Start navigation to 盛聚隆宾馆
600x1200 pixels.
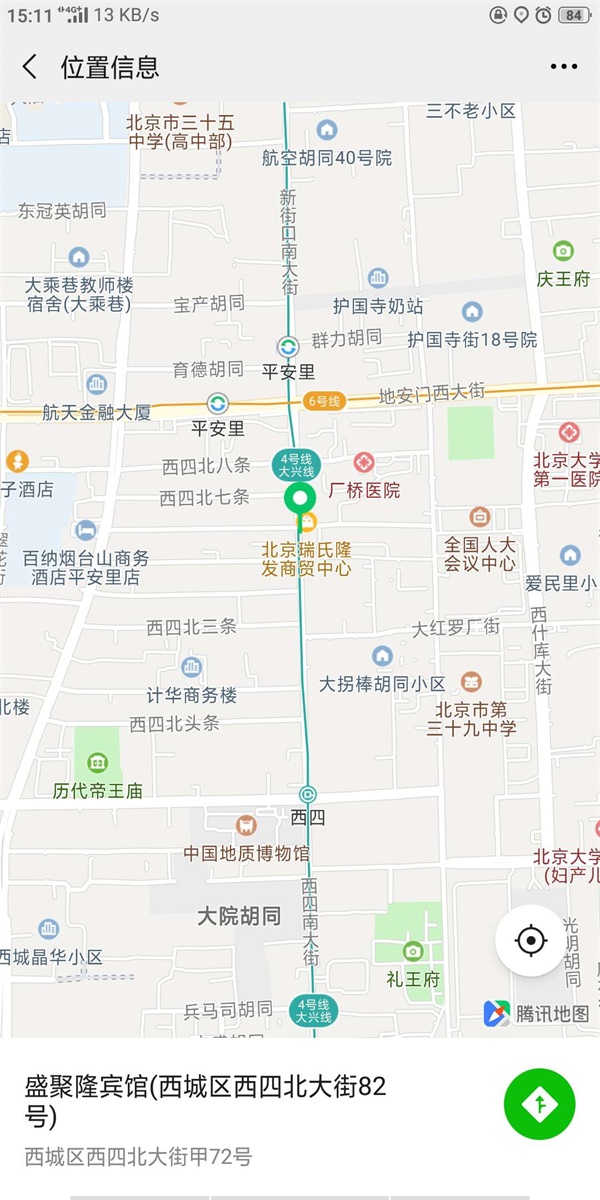[x=539, y=1104]
